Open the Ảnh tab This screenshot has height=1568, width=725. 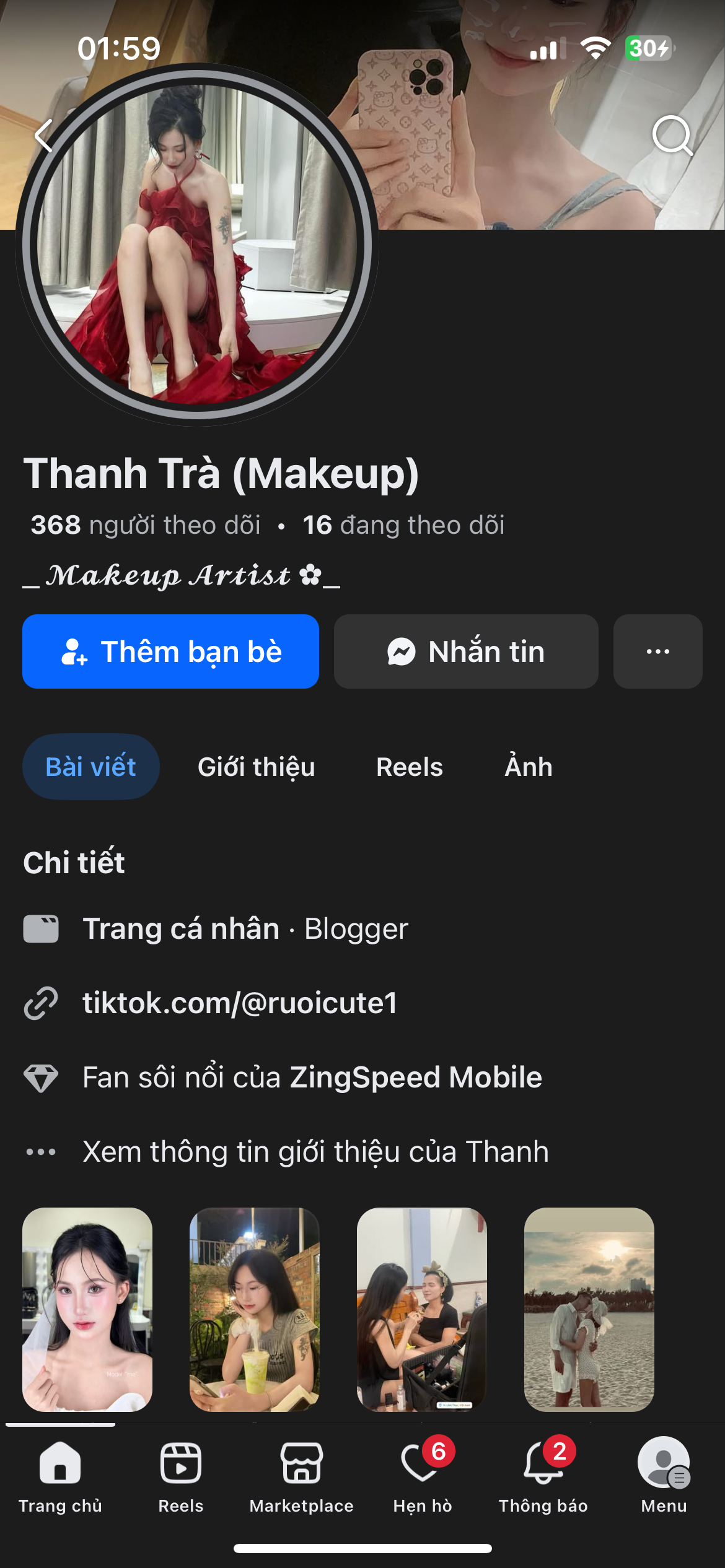click(529, 767)
